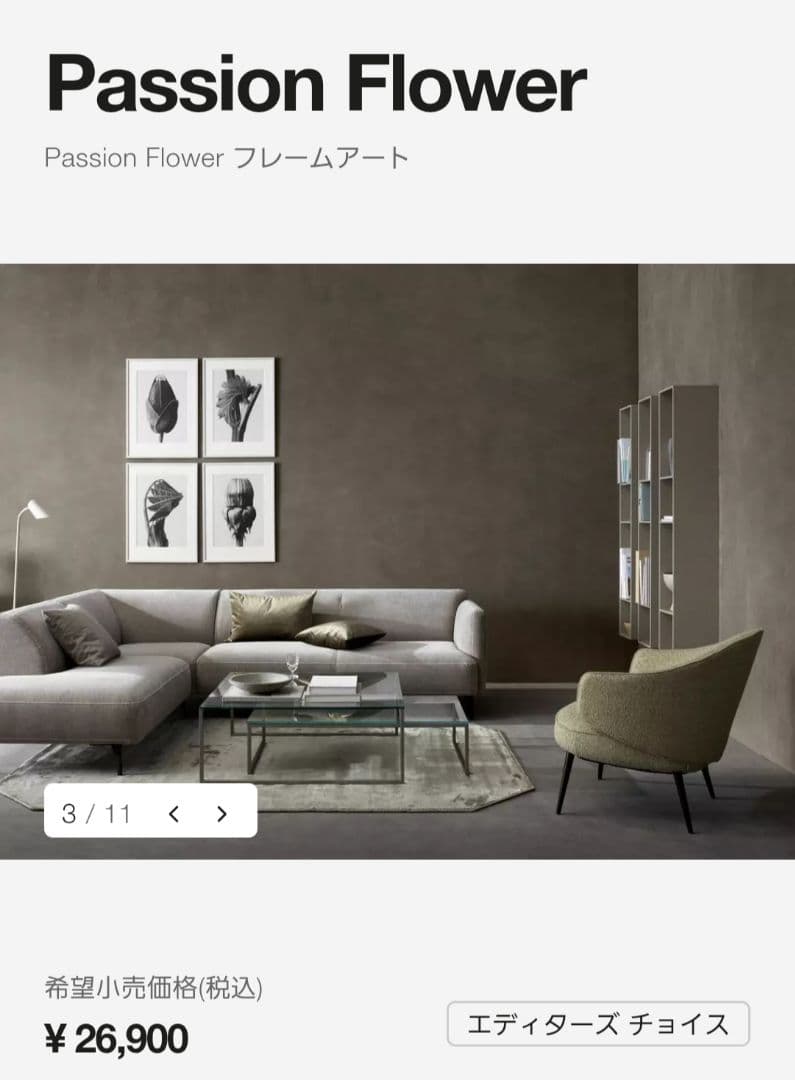Tap the エディターズ チョイス badge
The height and width of the screenshot is (1080, 795).
pos(597,1023)
